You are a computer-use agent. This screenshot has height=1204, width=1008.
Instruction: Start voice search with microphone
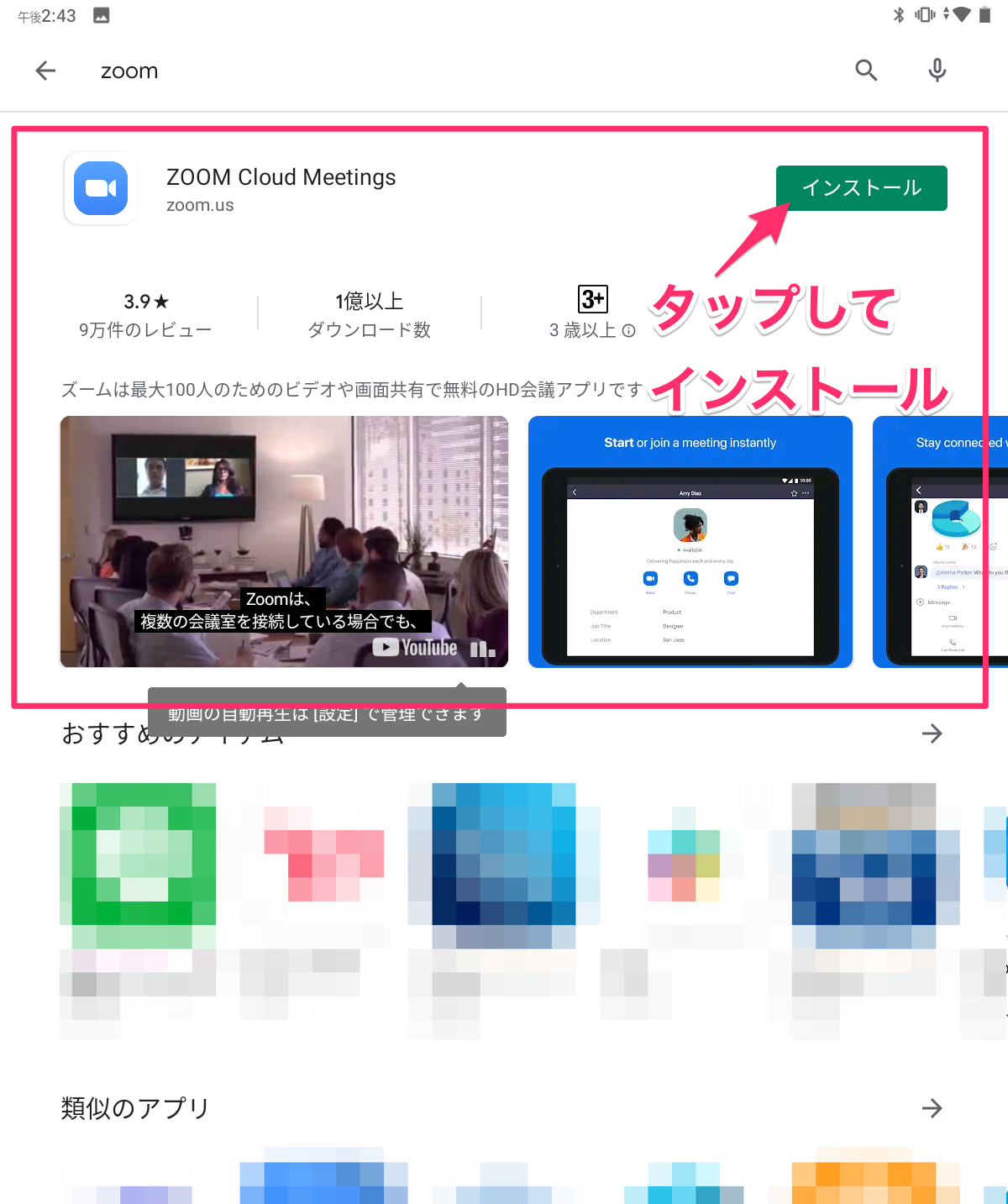coord(937,71)
